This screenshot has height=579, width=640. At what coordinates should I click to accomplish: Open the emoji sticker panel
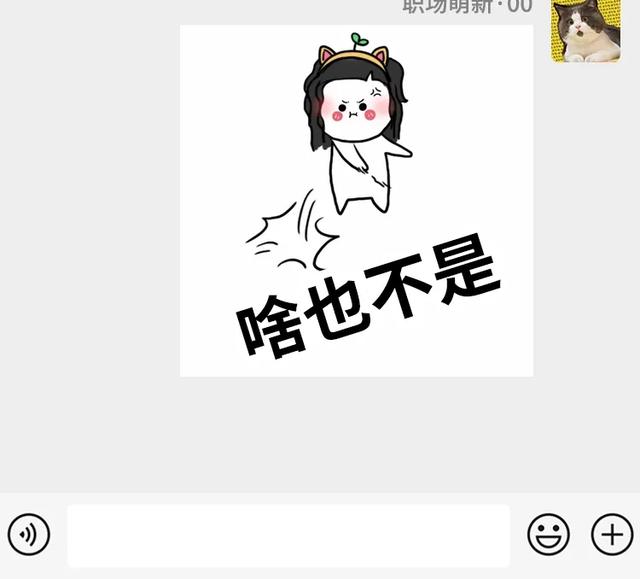(548, 535)
